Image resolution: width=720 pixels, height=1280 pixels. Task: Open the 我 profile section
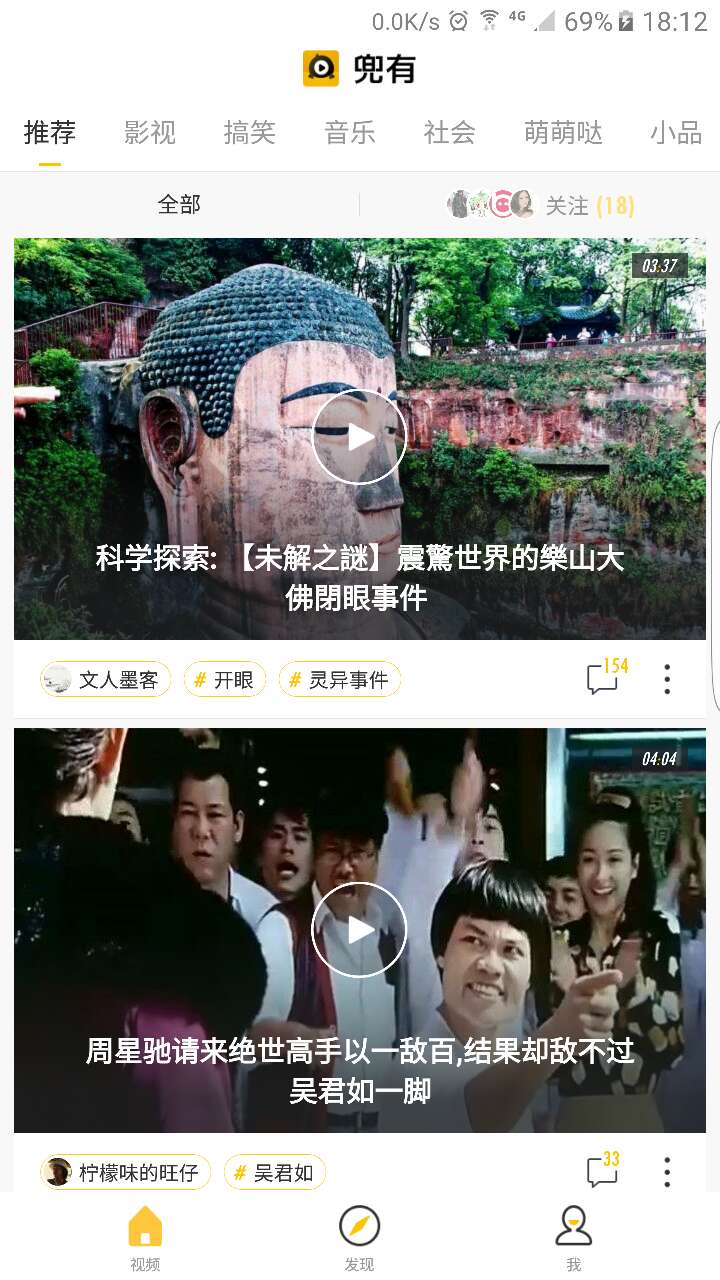tap(572, 1235)
